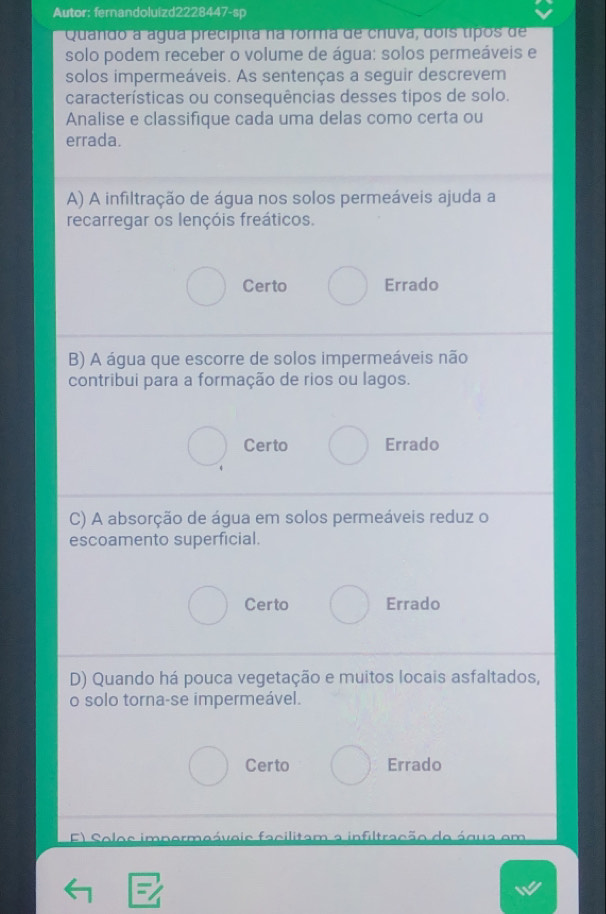Answer Errado on statement D
606x914 pixels.
tap(348, 766)
